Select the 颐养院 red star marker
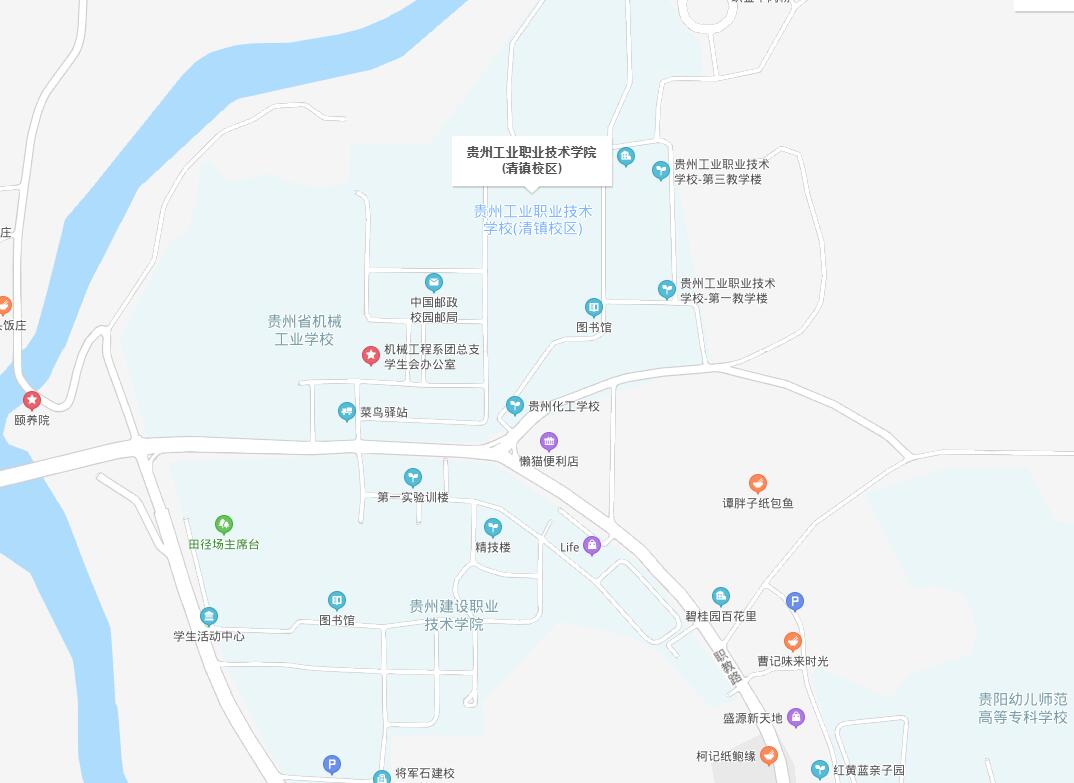The image size is (1074, 783). (32, 401)
